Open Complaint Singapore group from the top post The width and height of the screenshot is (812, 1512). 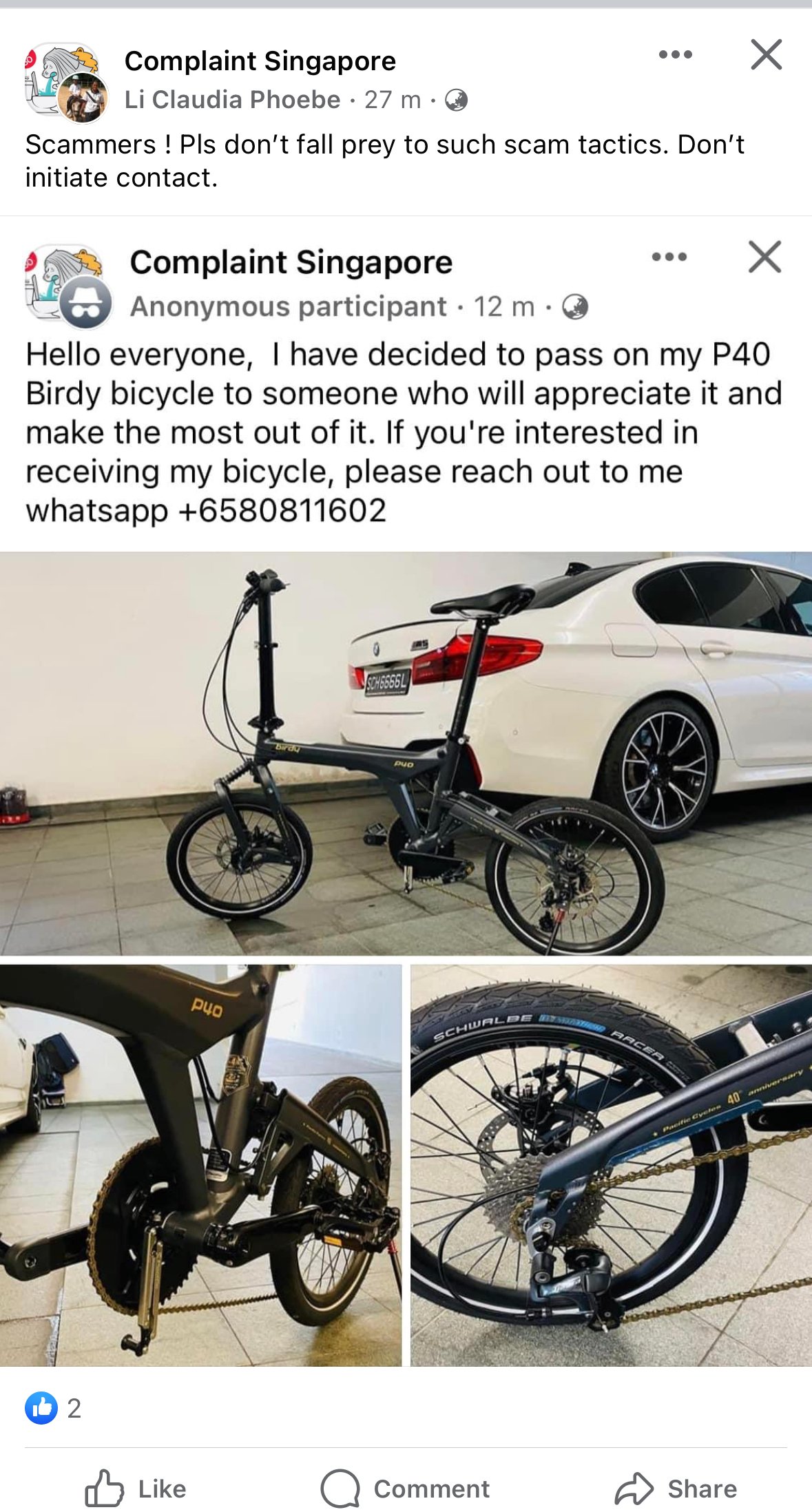(x=260, y=61)
